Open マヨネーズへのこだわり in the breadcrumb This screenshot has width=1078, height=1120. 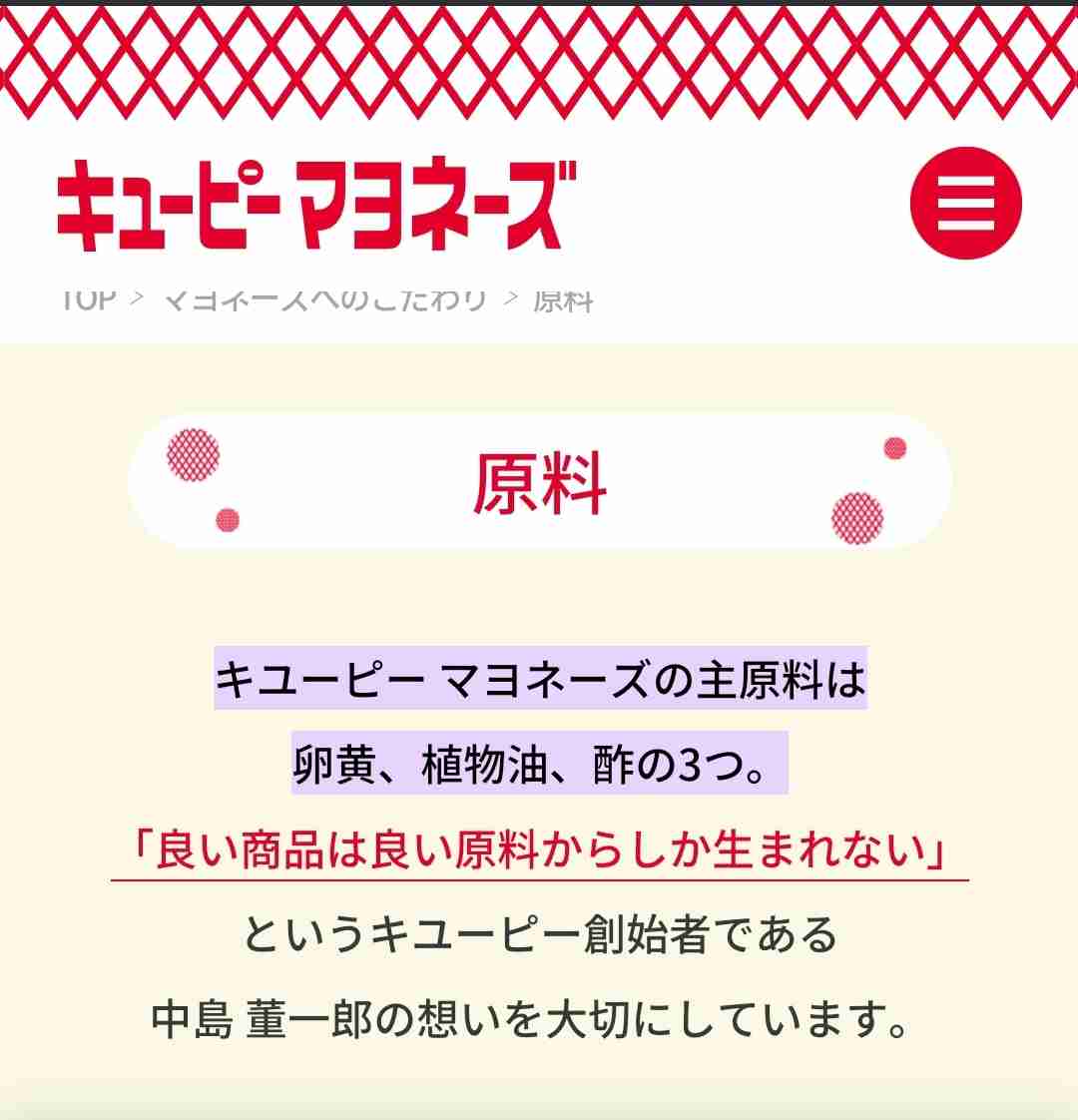click(324, 300)
